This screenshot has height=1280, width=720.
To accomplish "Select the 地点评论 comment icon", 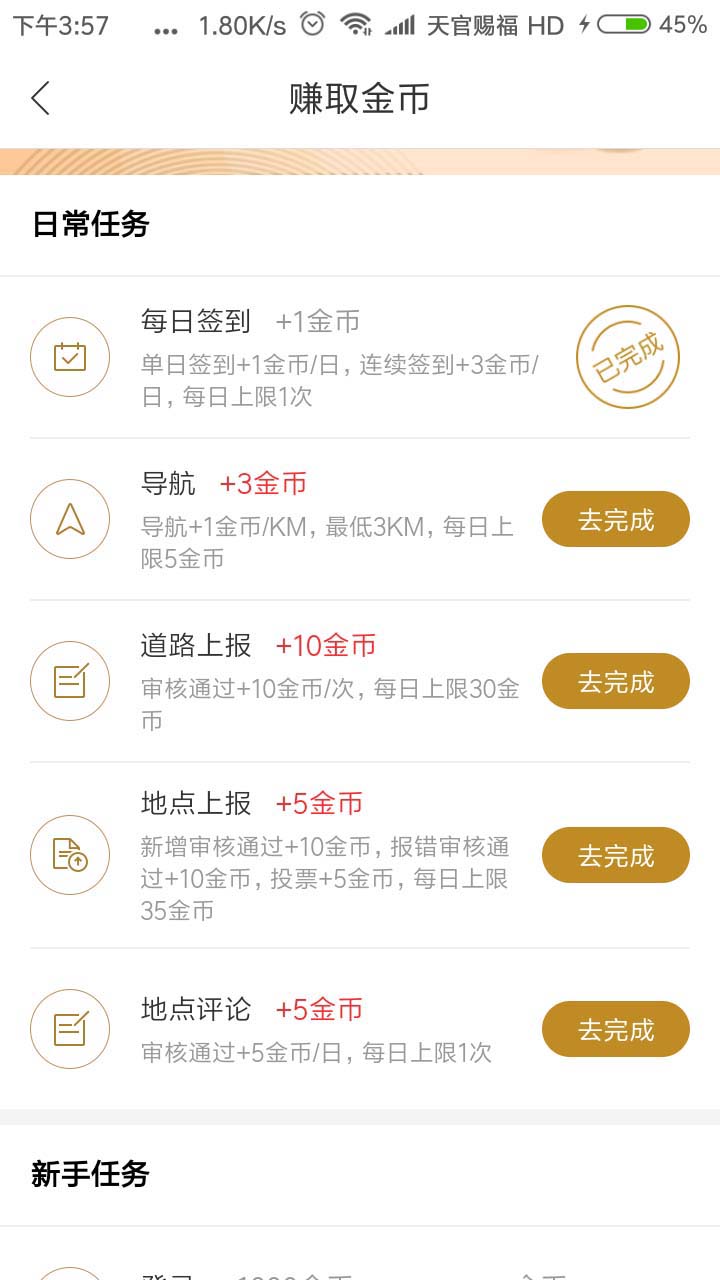I will coord(69,1028).
